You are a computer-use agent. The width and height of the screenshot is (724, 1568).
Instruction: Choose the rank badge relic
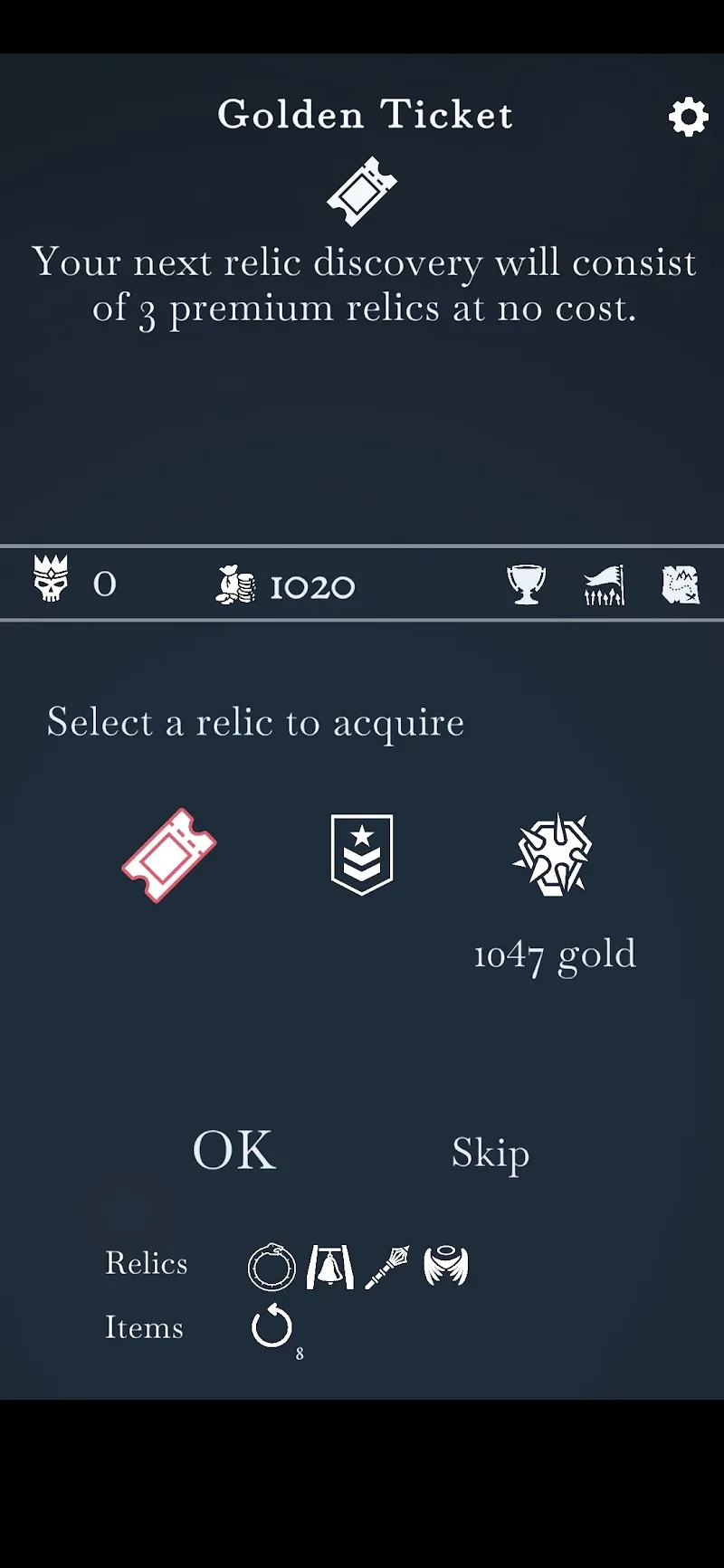coord(361,855)
